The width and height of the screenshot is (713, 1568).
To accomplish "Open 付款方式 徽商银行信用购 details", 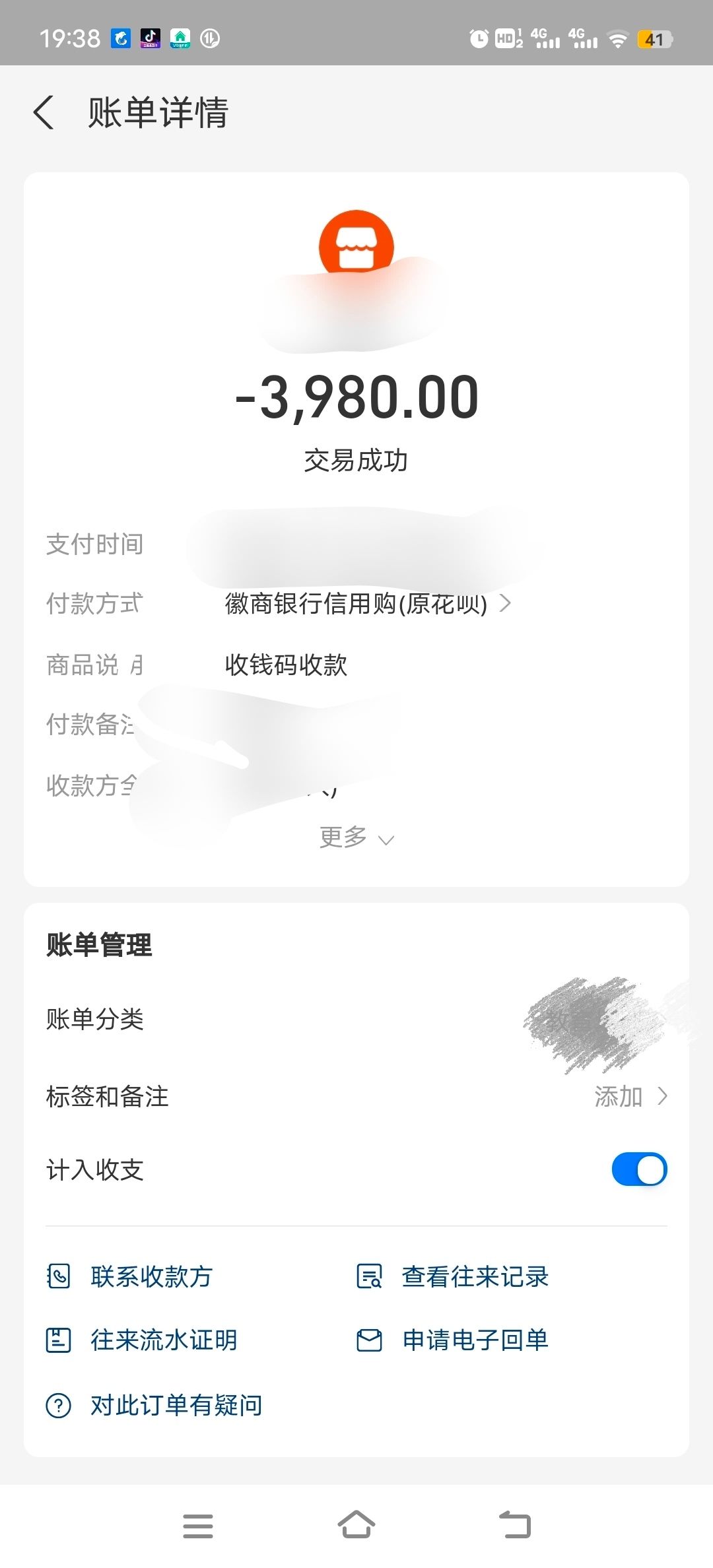I will [x=367, y=603].
